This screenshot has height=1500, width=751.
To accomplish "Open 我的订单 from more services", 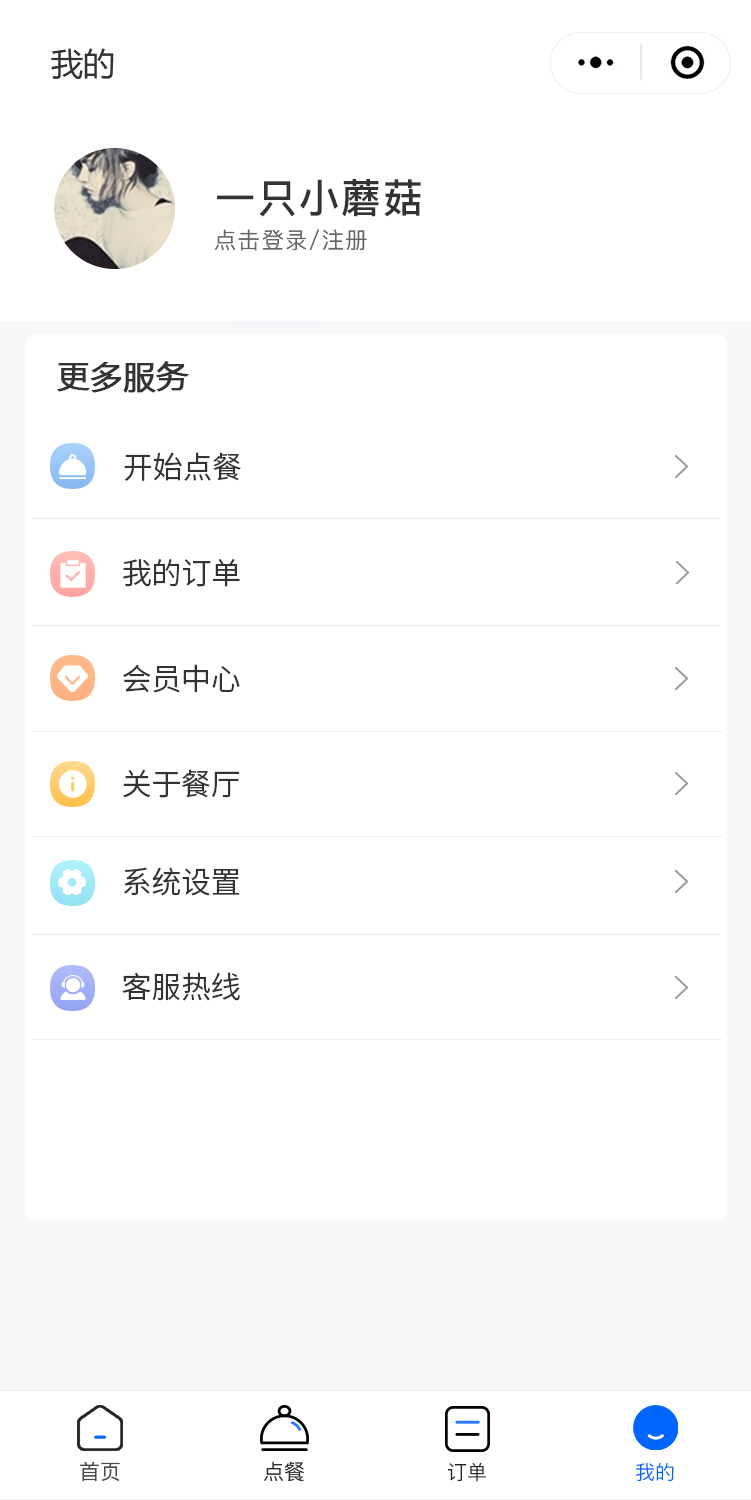I will (x=376, y=573).
